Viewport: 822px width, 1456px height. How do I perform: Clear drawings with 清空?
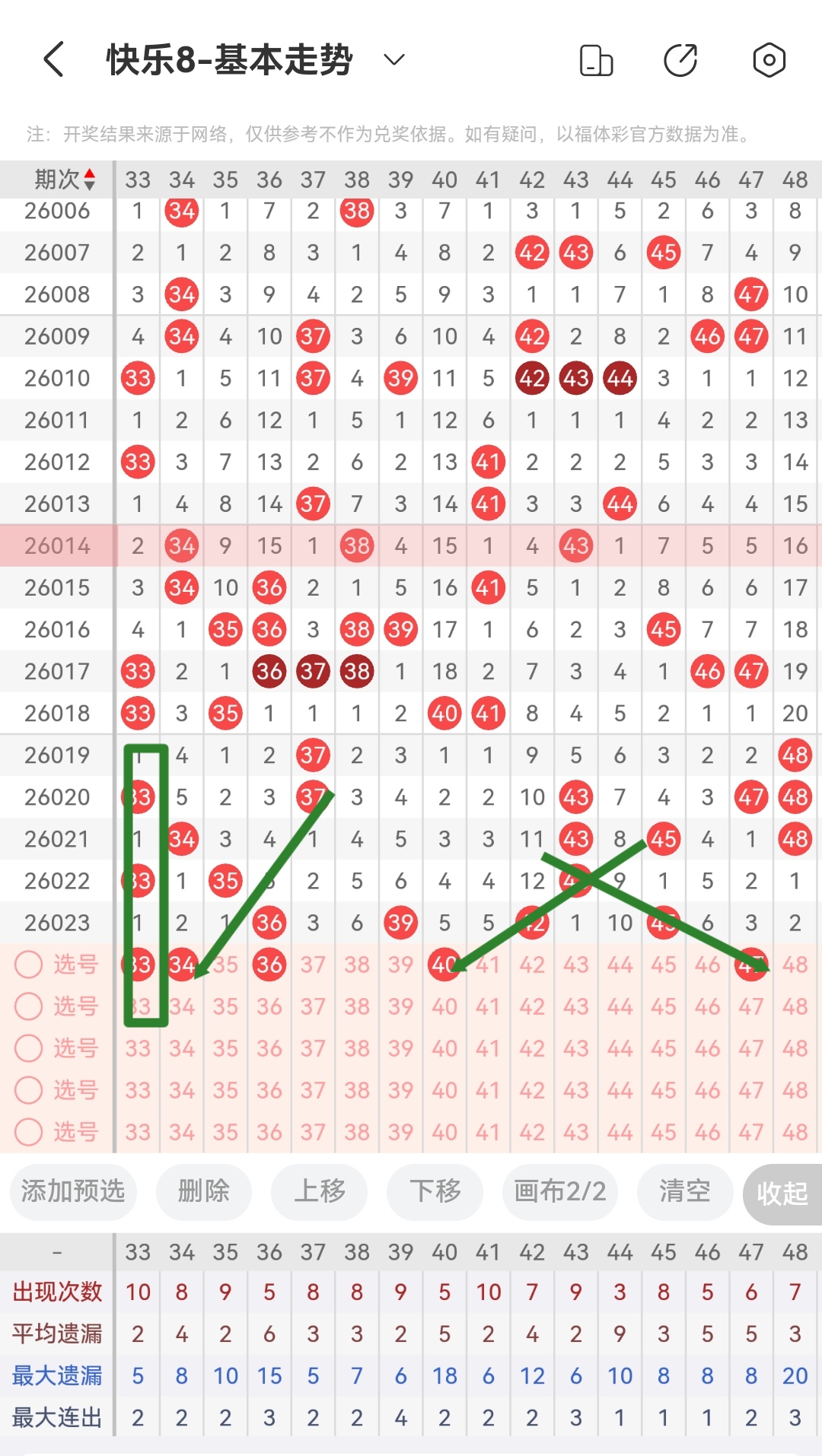click(x=684, y=1191)
